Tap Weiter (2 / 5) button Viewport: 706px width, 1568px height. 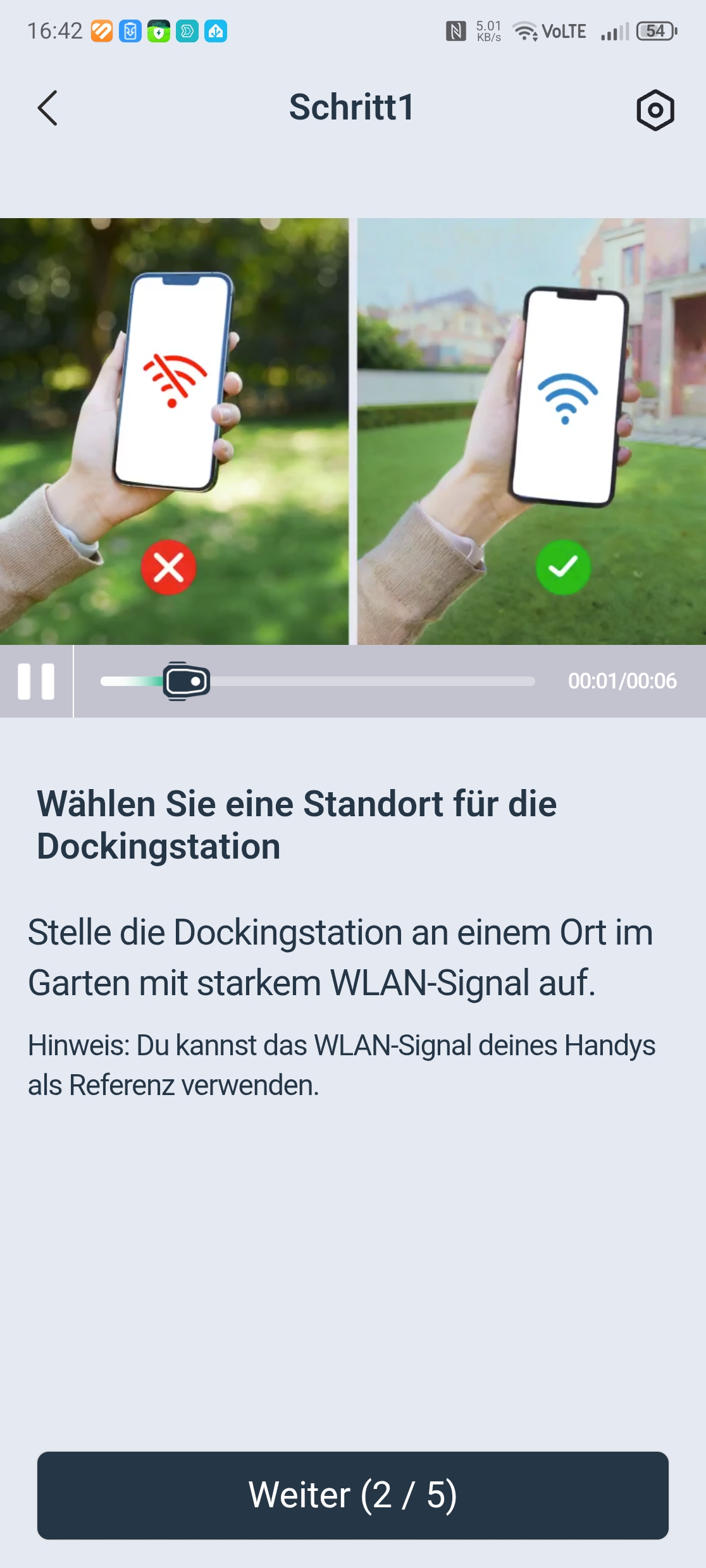[353, 1495]
